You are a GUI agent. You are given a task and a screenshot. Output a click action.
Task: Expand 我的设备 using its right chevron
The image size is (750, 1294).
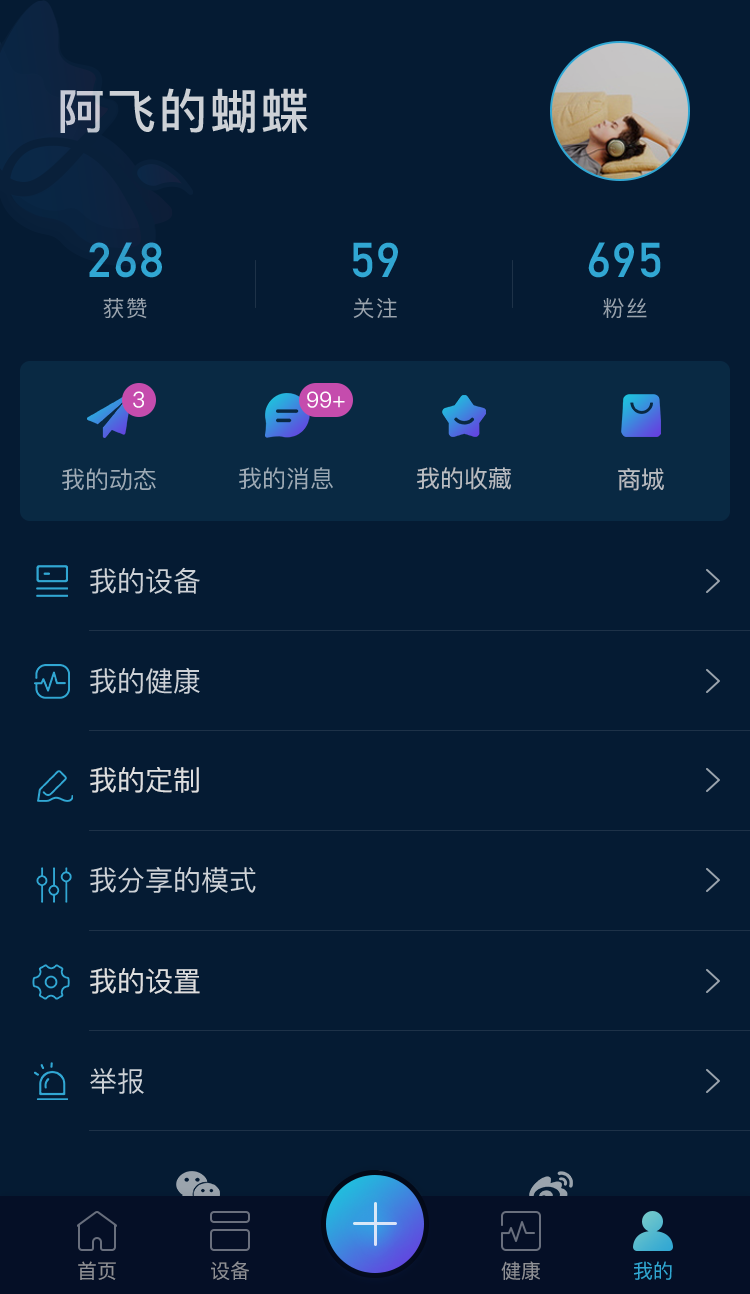click(712, 581)
